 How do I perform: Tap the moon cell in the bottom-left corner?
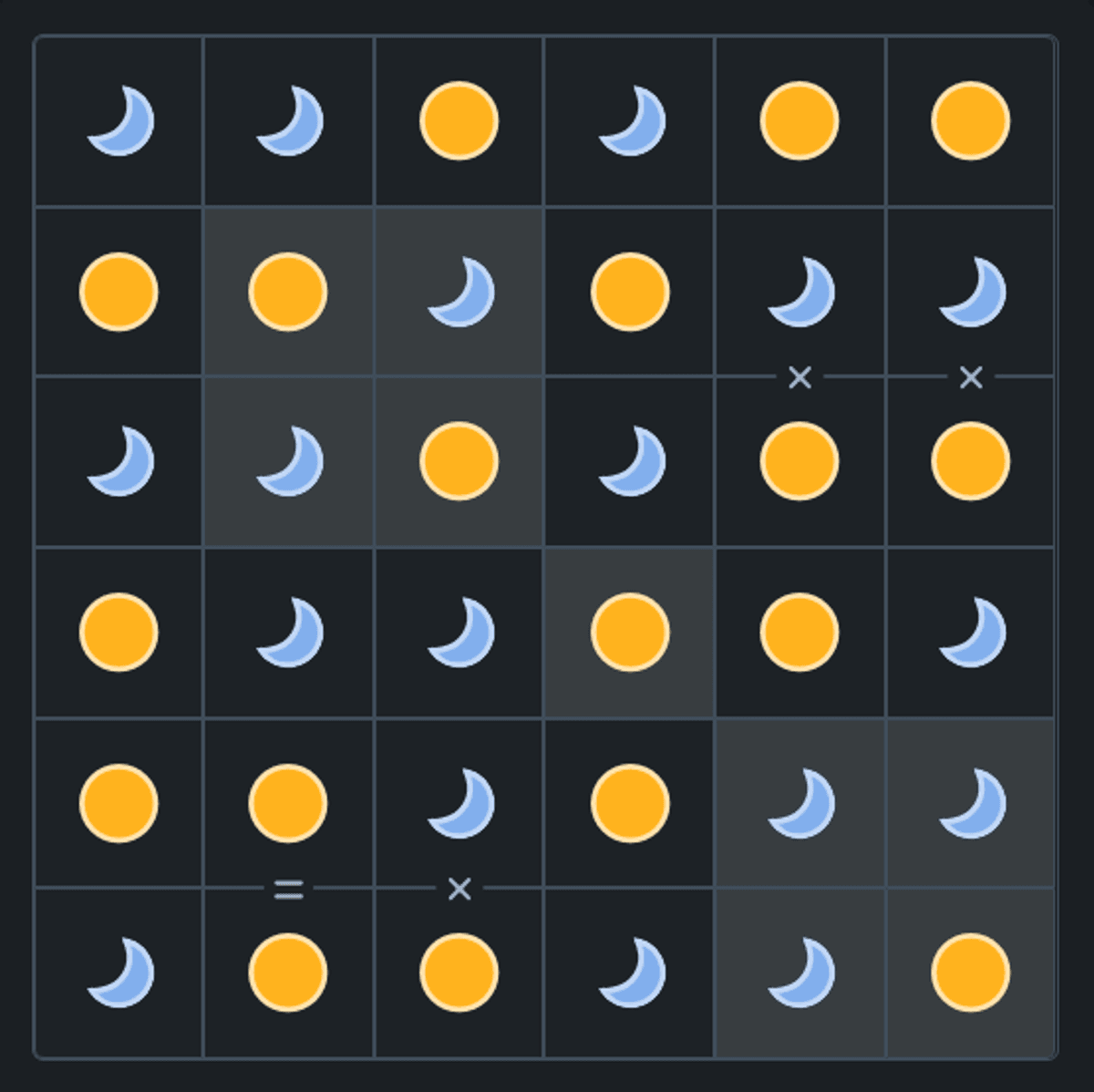coord(119,973)
